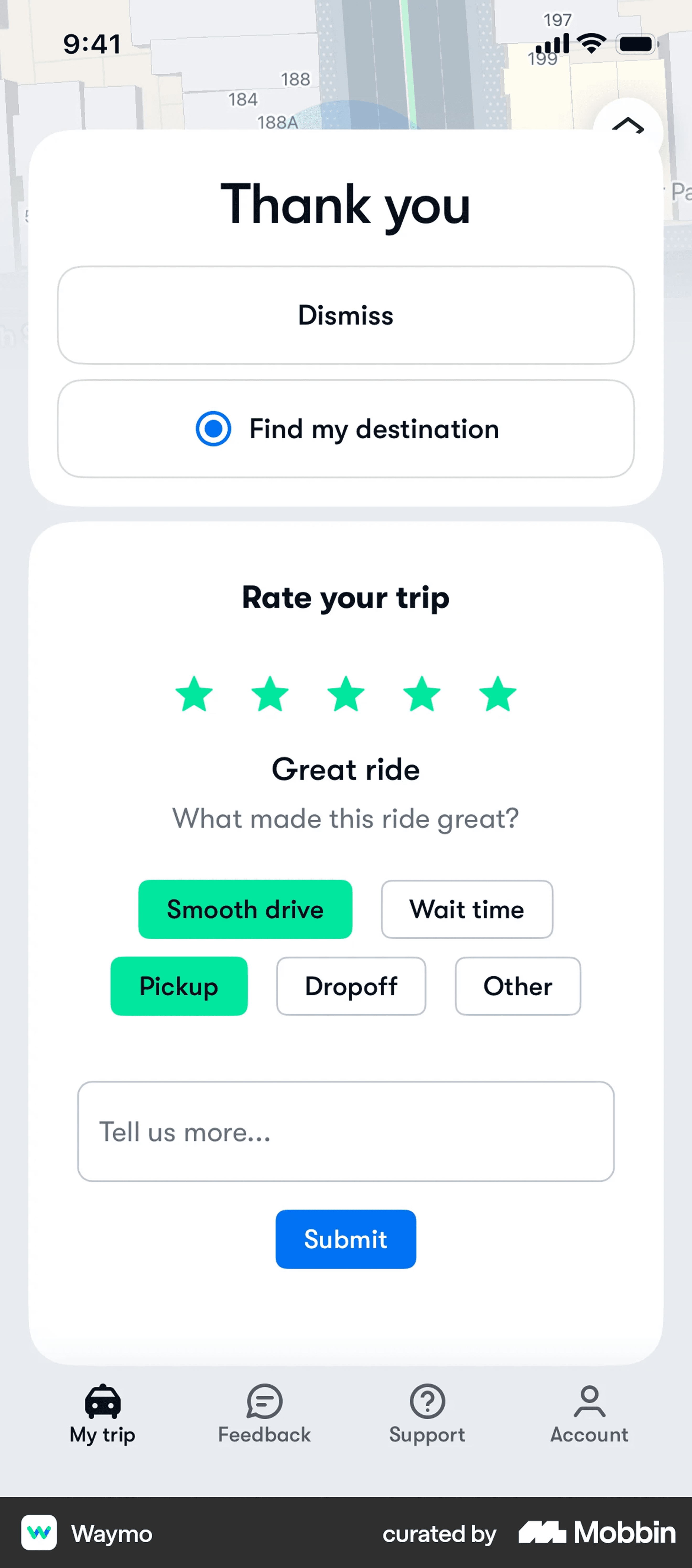
Task: Go to the Support tab
Action: pos(427,1415)
